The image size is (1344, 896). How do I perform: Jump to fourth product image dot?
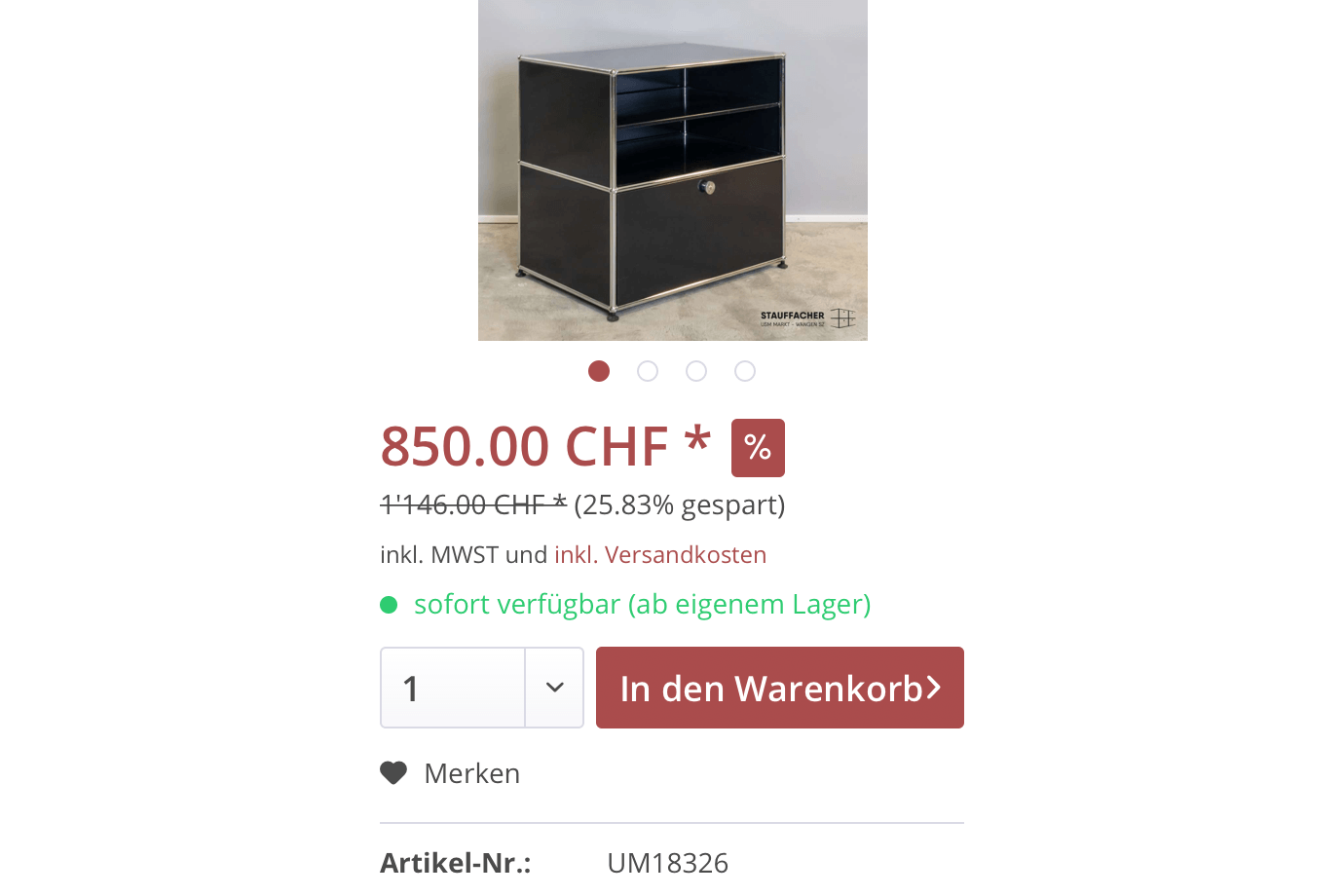[x=745, y=371]
